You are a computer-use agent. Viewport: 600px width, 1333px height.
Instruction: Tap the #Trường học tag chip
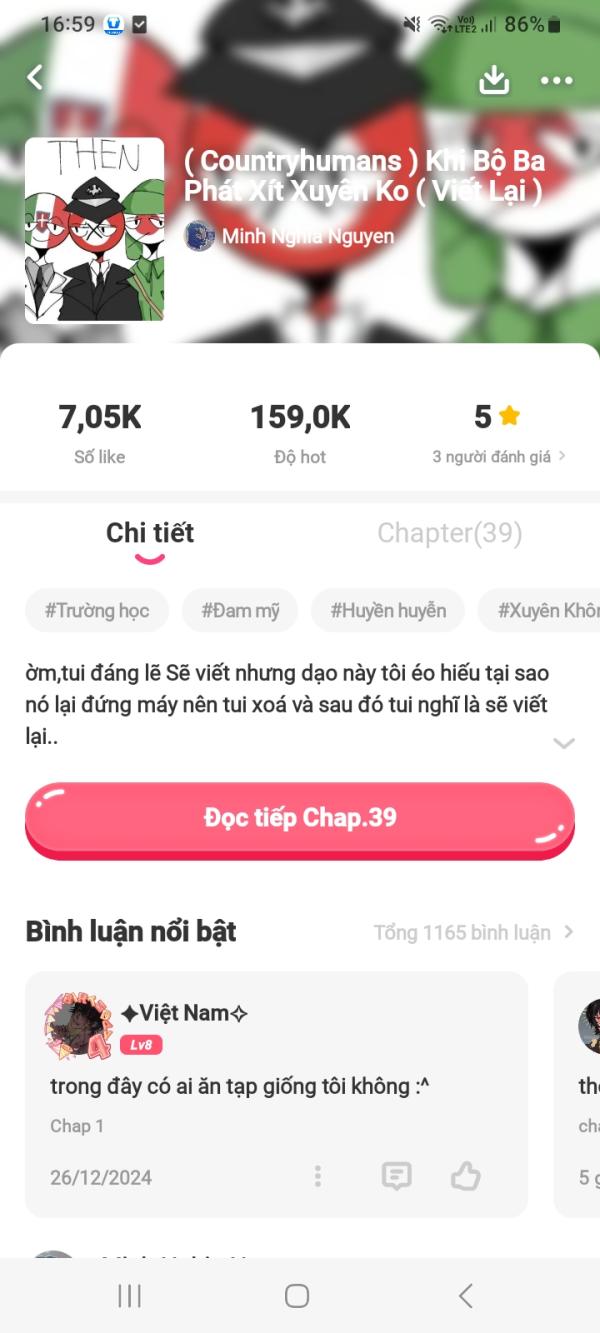coord(97,610)
